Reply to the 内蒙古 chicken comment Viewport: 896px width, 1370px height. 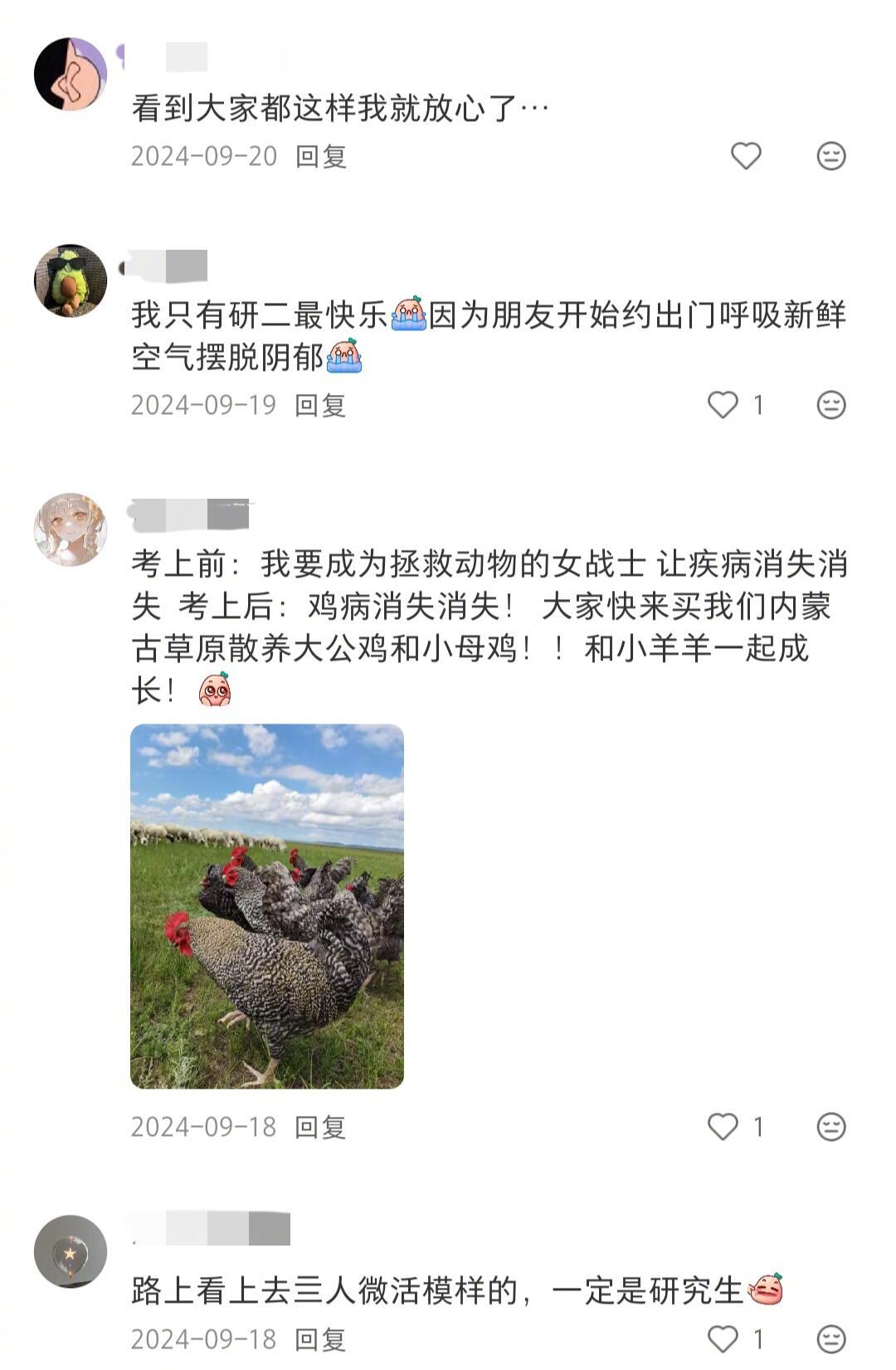pos(322,1126)
